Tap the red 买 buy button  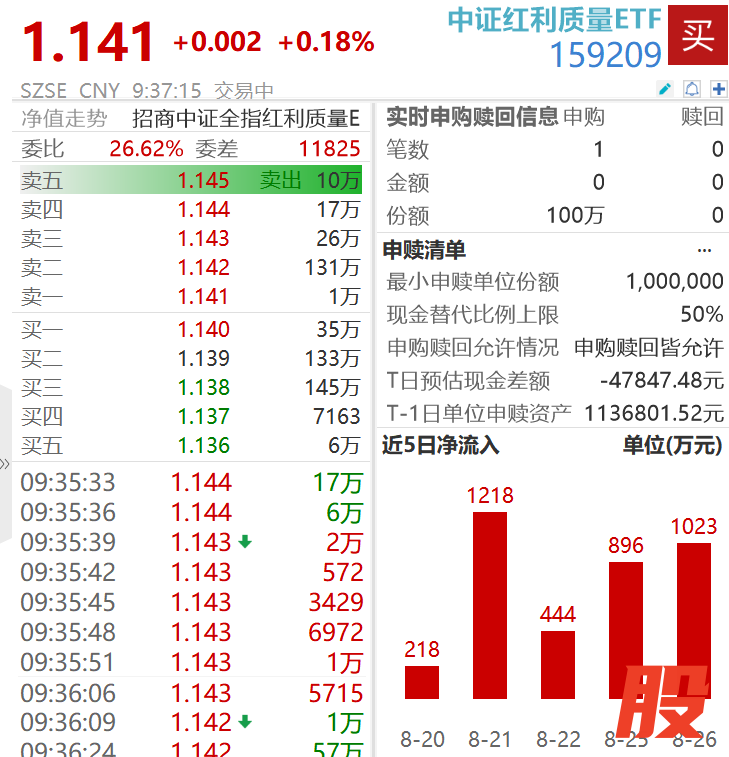(698, 36)
